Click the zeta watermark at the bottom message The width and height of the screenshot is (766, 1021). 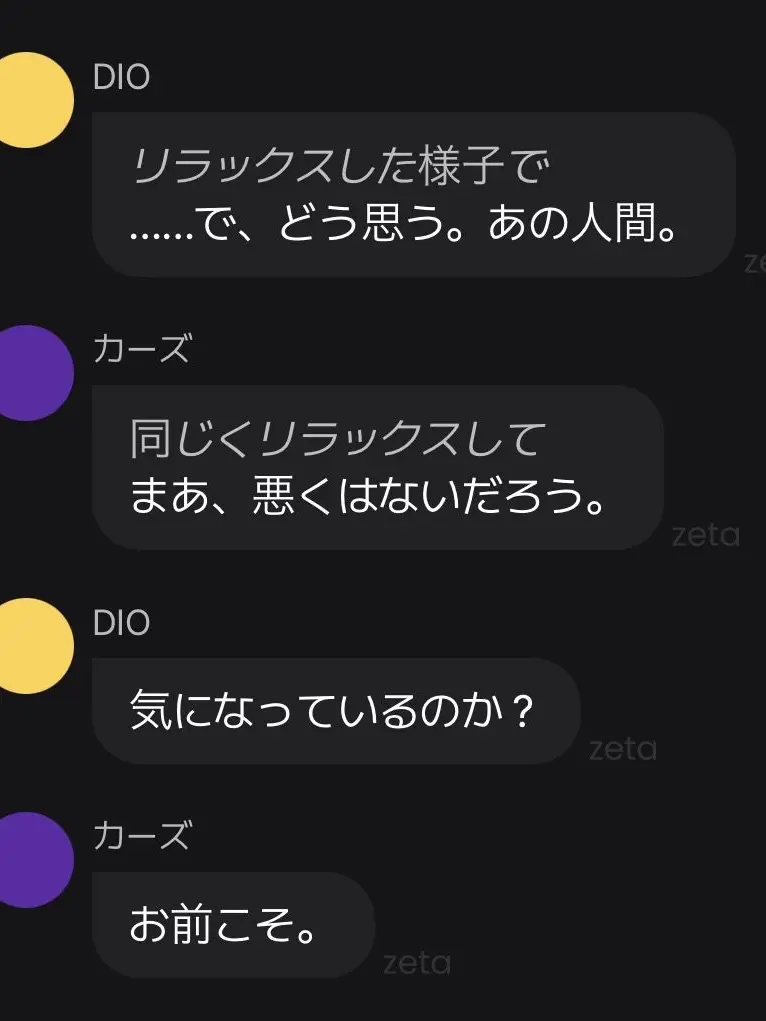[x=416, y=962]
